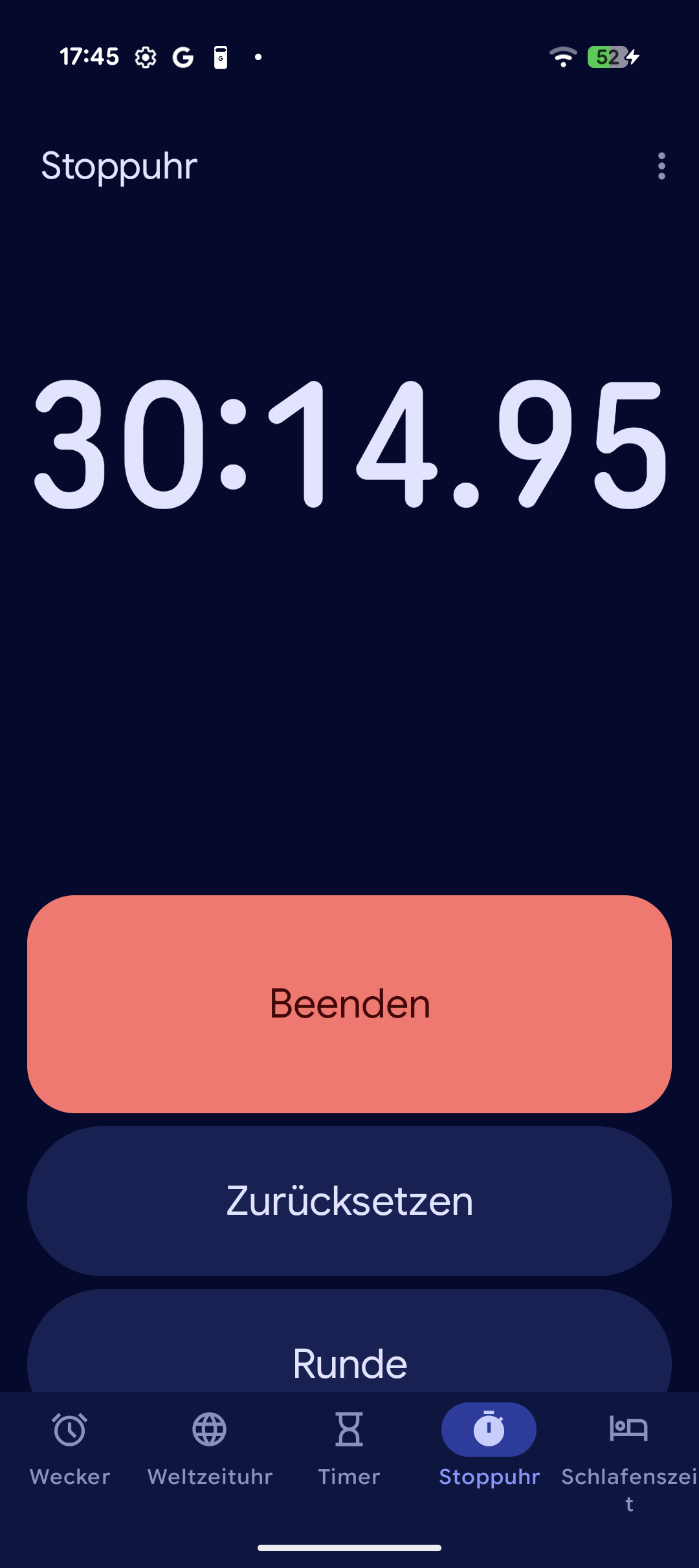Switch to the Schlafenszeit tab

pyautogui.click(x=628, y=1452)
